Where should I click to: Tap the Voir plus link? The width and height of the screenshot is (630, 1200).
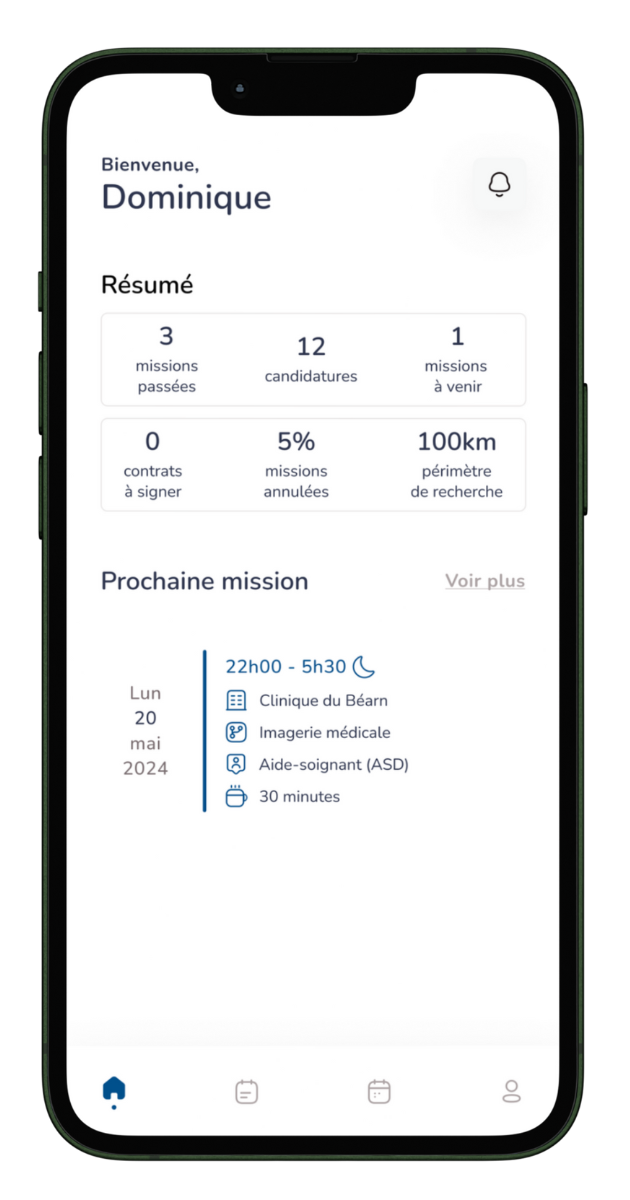point(485,581)
